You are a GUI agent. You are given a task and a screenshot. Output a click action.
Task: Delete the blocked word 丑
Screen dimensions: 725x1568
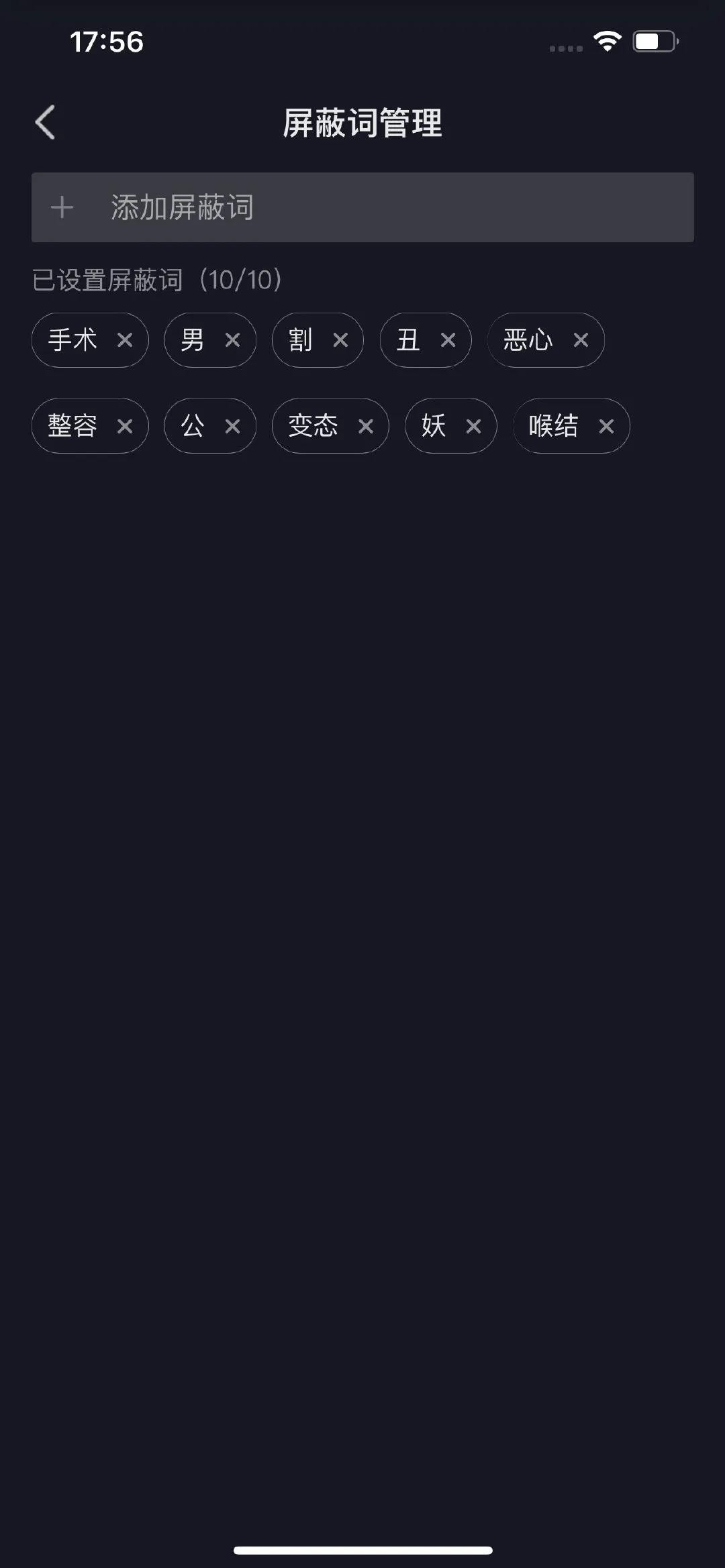click(448, 340)
